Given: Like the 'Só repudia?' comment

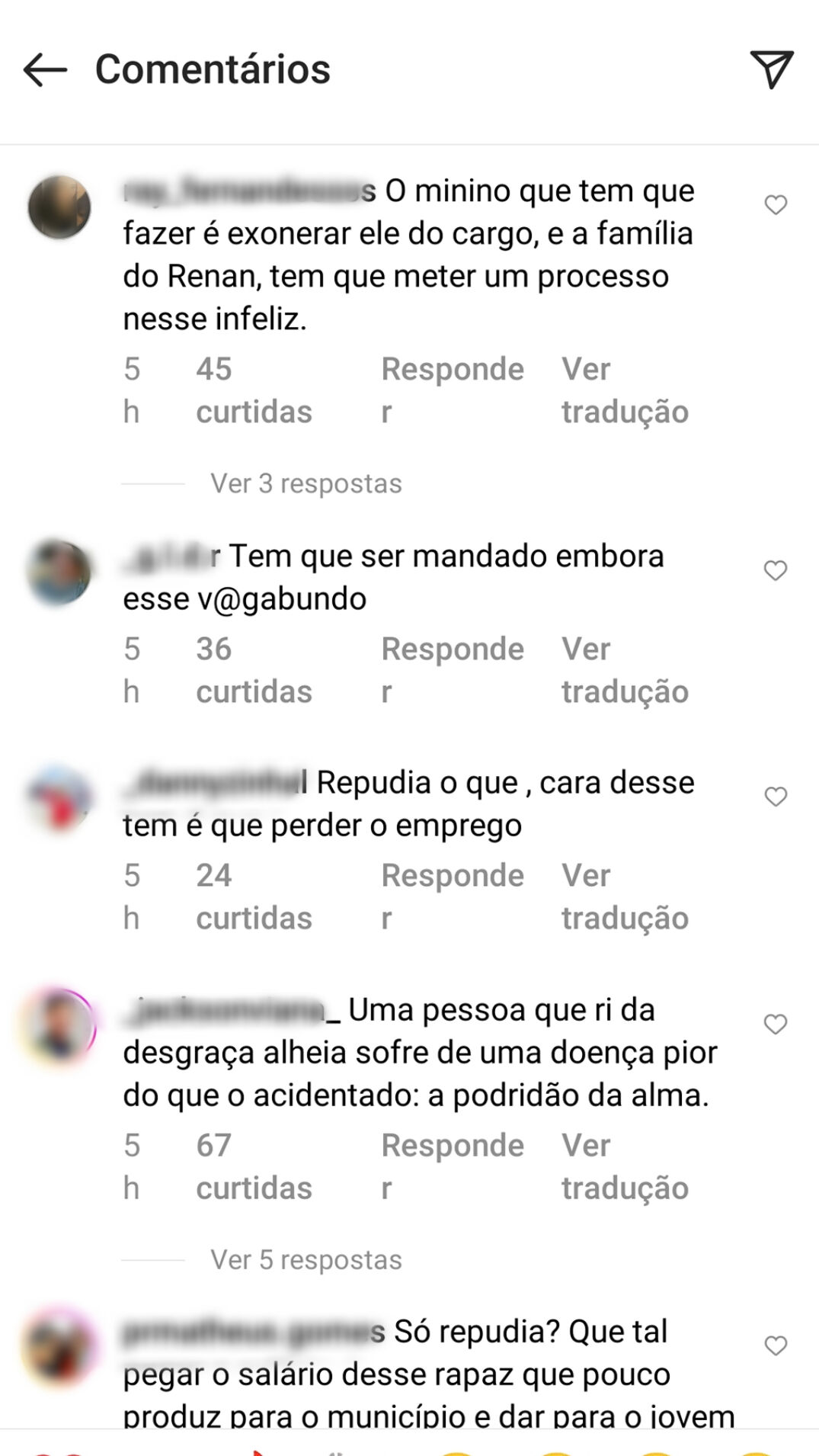Looking at the screenshot, I should click(x=775, y=1346).
